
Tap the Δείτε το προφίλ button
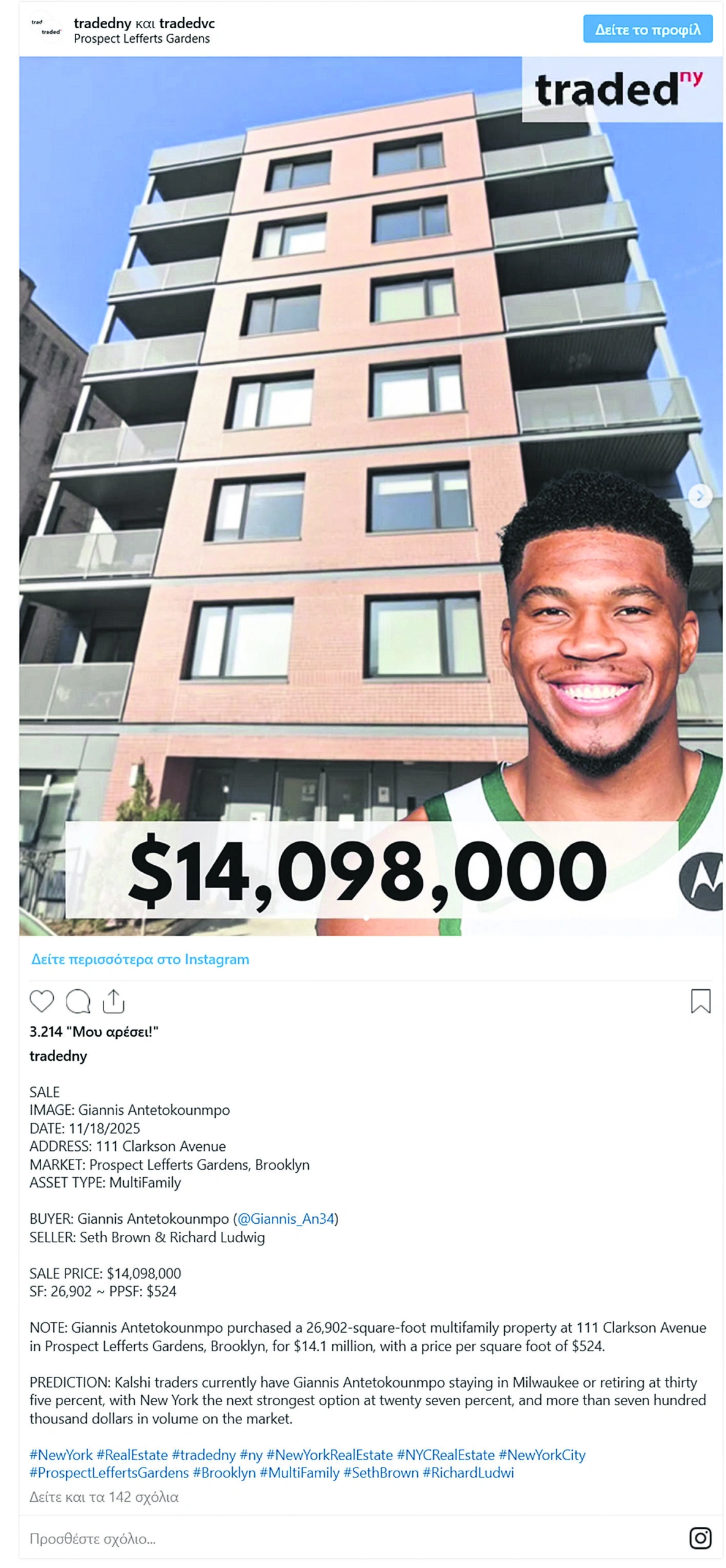click(647, 29)
